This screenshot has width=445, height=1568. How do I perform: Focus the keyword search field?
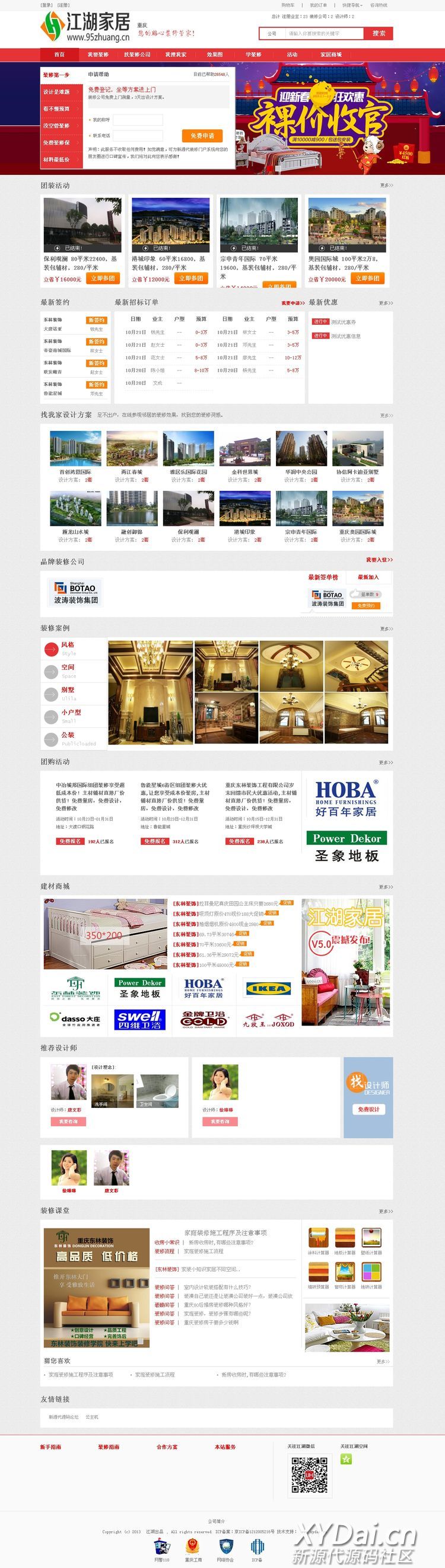(x=323, y=33)
